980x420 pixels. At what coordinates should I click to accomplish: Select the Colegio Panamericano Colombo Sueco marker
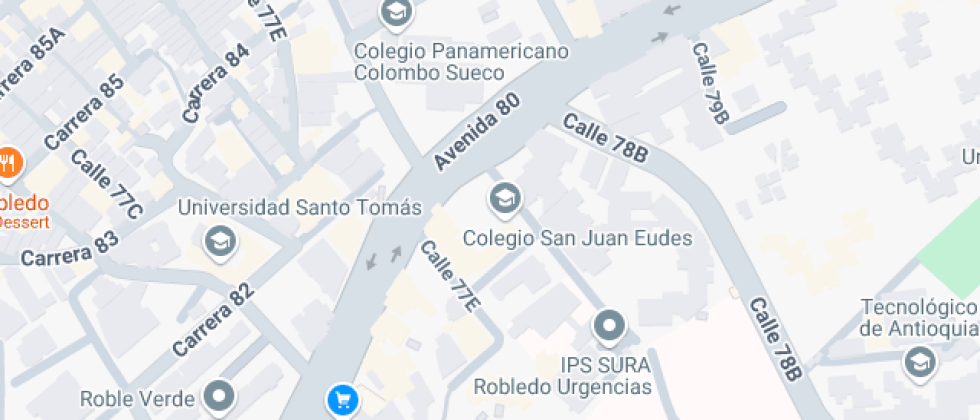397,13
